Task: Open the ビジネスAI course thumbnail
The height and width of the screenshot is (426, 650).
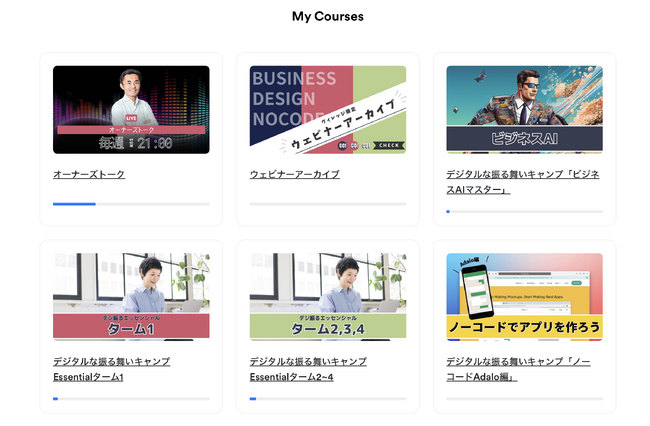Action: coord(524,109)
